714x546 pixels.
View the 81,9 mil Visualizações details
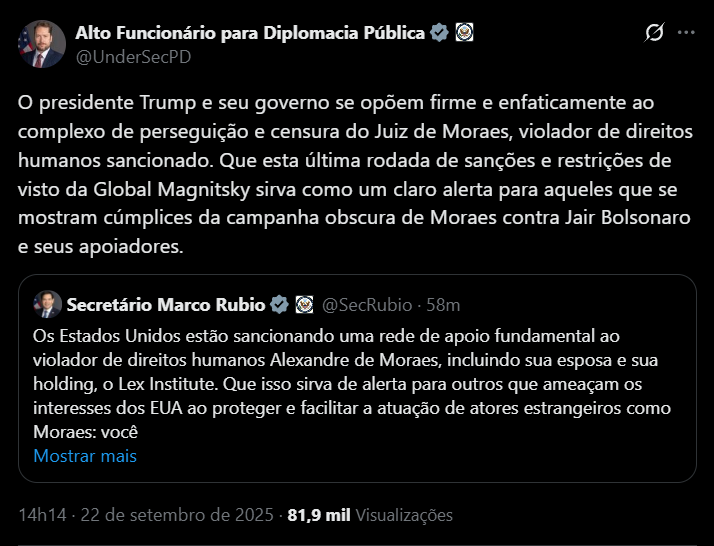coord(370,515)
